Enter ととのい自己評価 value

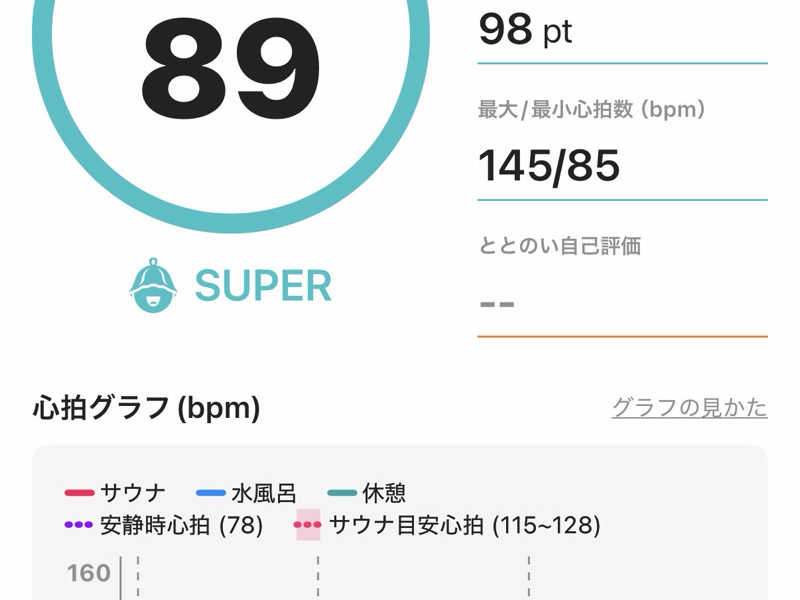click(x=620, y=302)
